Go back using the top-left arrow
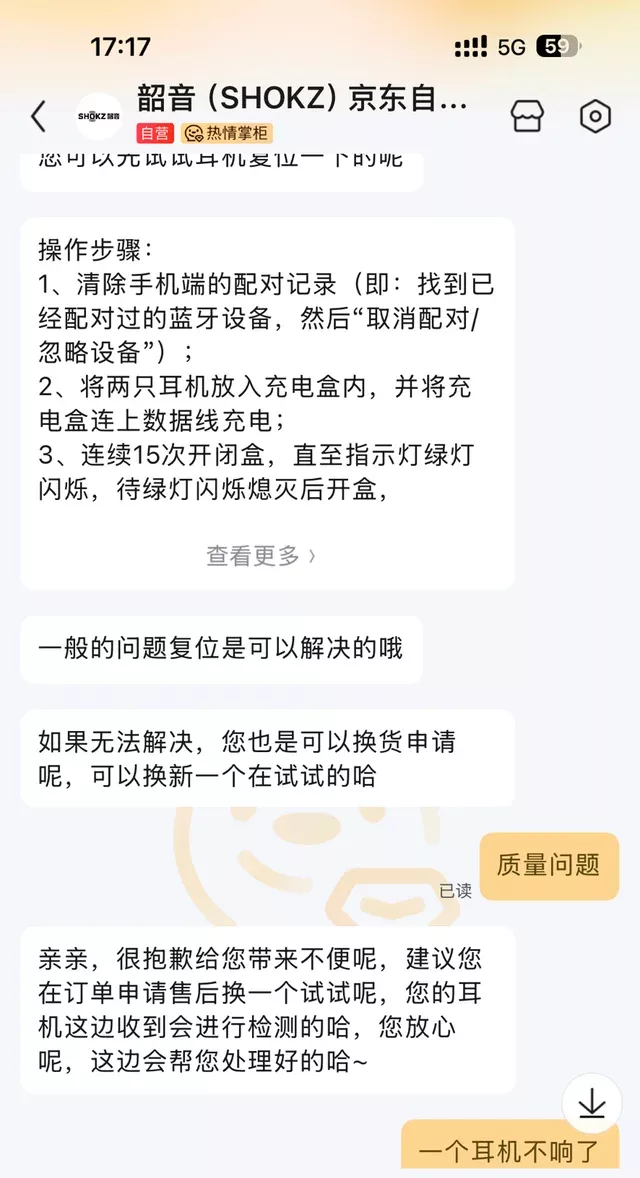This screenshot has height=1178, width=640. [38, 116]
